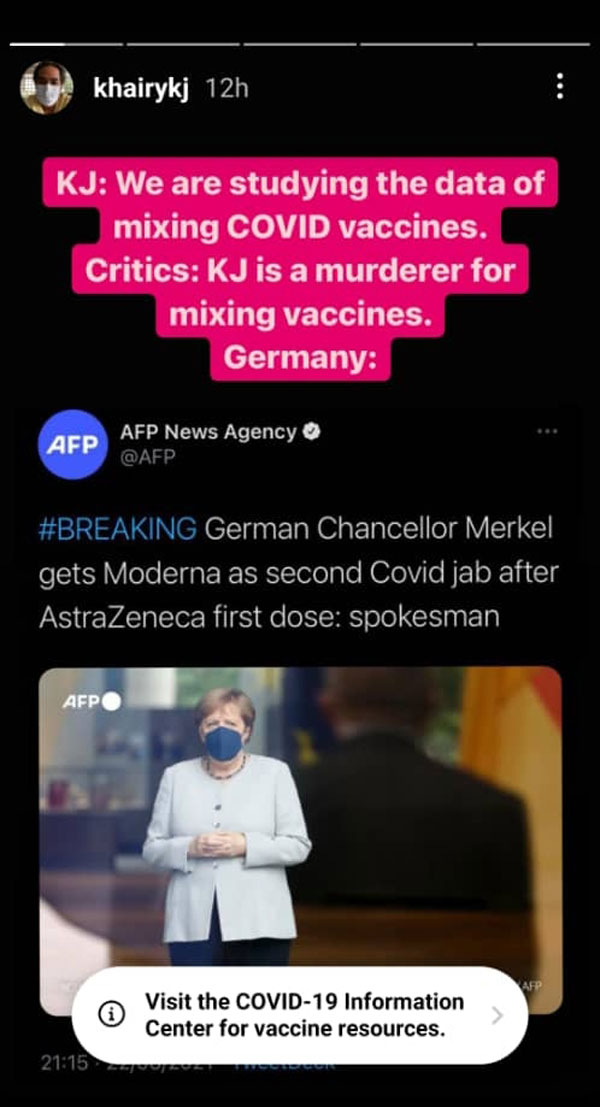Open khairykj's profile picture

pos(47,90)
